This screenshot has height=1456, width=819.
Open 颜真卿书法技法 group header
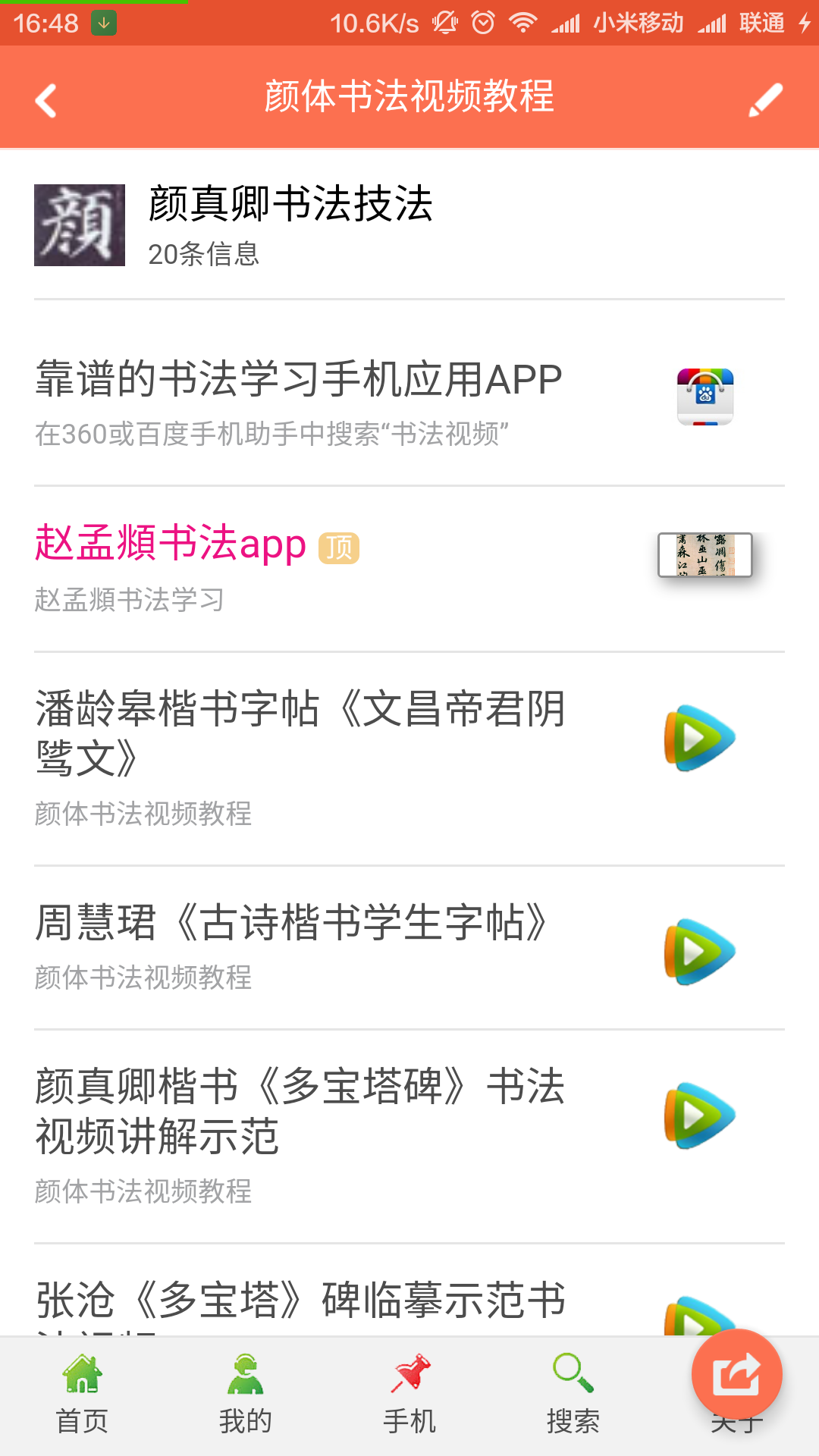pyautogui.click(x=290, y=224)
